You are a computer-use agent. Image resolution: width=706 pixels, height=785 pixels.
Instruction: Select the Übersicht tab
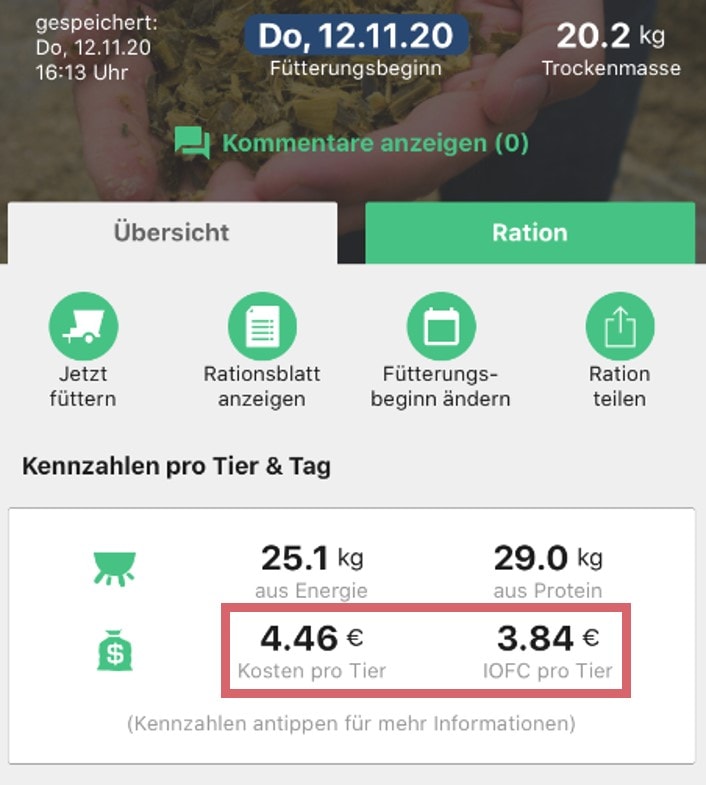point(171,233)
